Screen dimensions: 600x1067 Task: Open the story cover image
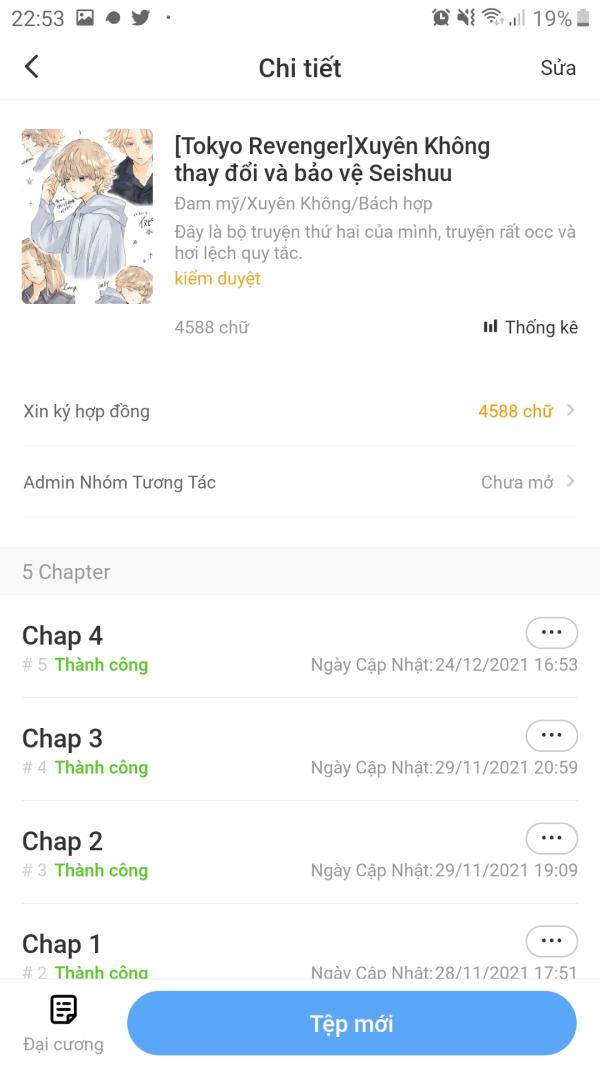click(x=87, y=216)
